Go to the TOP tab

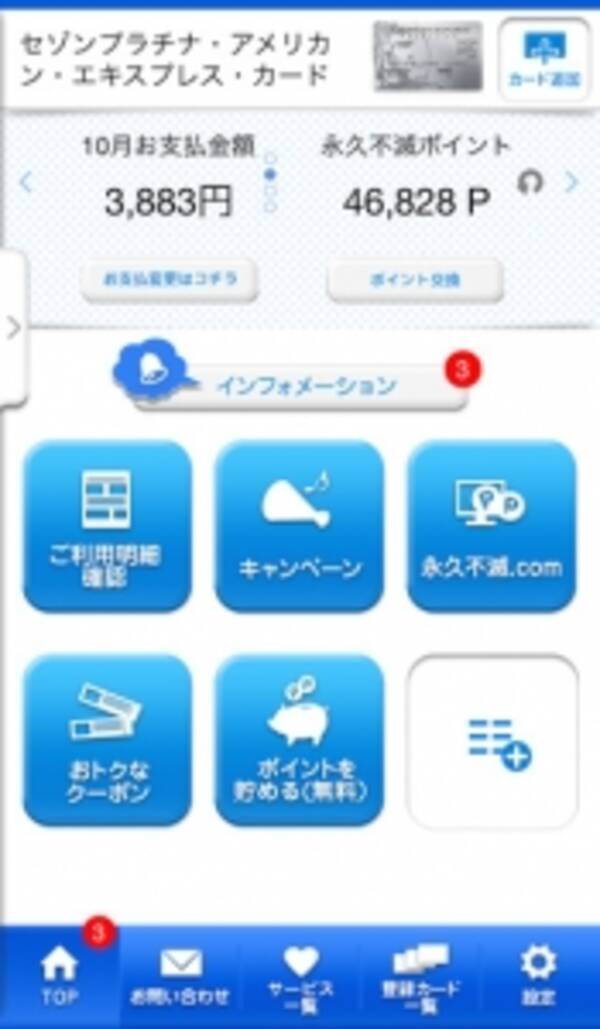(x=60, y=975)
